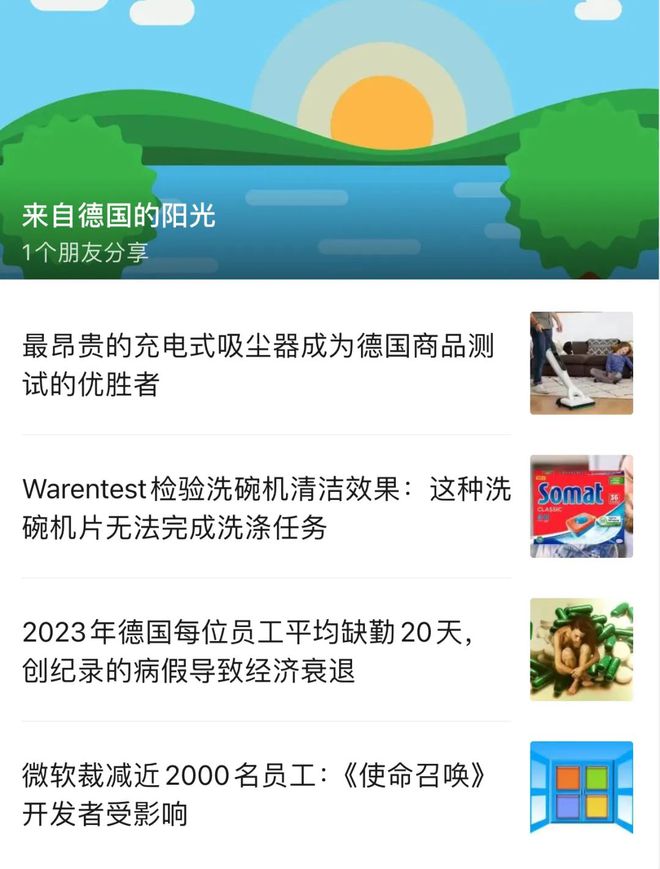Read the Warentest 洗碗机片 article
The height and width of the screenshot is (869, 660).
click(x=266, y=508)
